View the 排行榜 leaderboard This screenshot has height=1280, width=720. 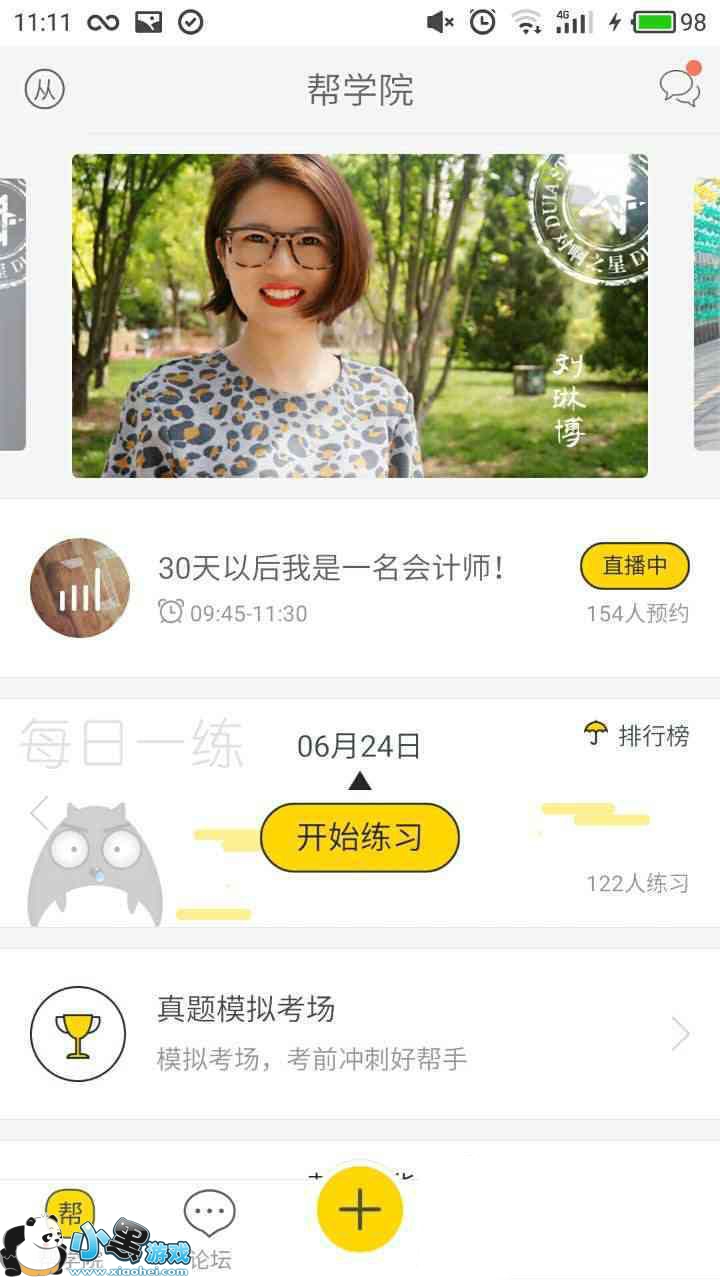click(637, 736)
